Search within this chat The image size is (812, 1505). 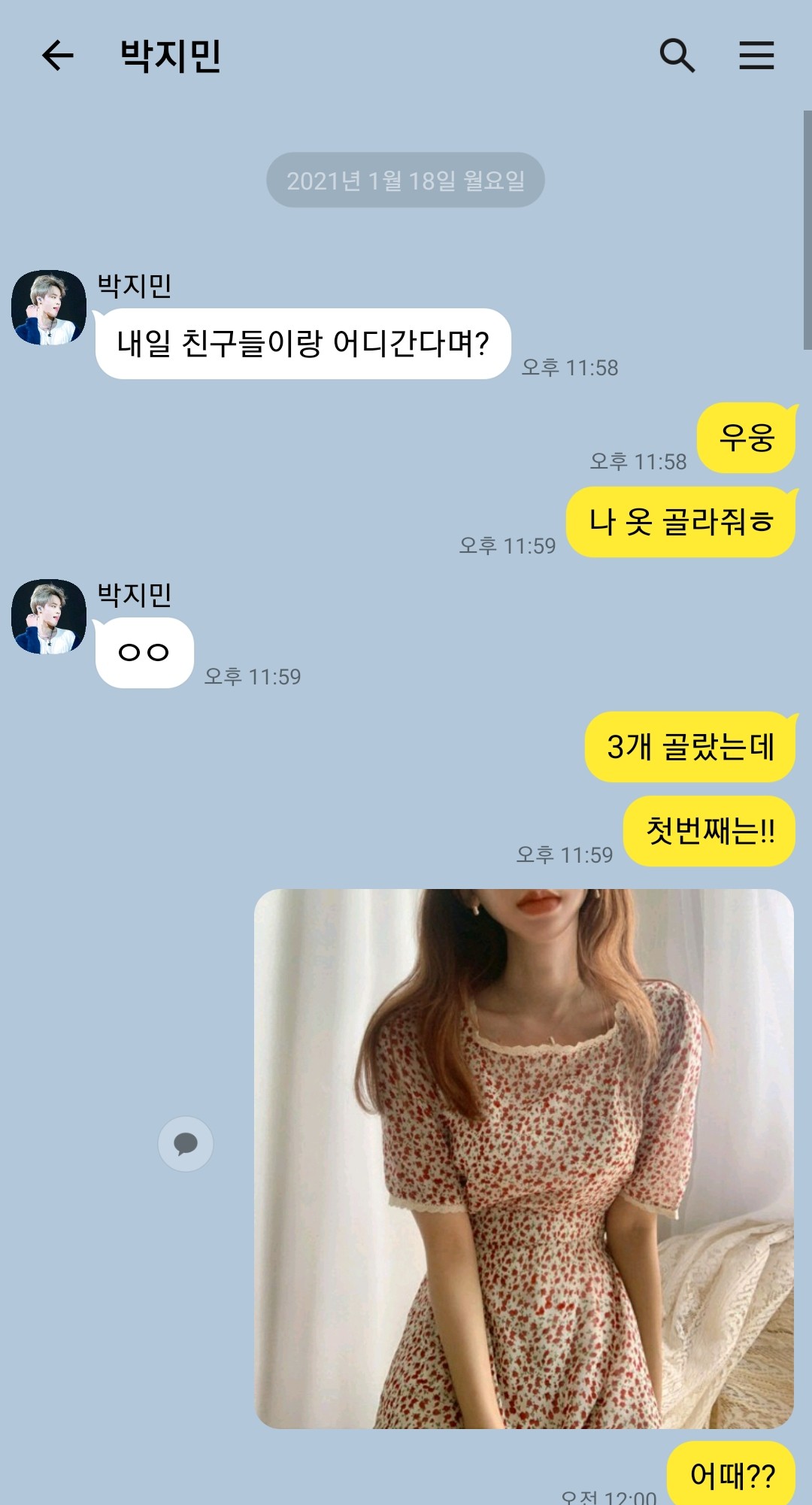point(677,56)
